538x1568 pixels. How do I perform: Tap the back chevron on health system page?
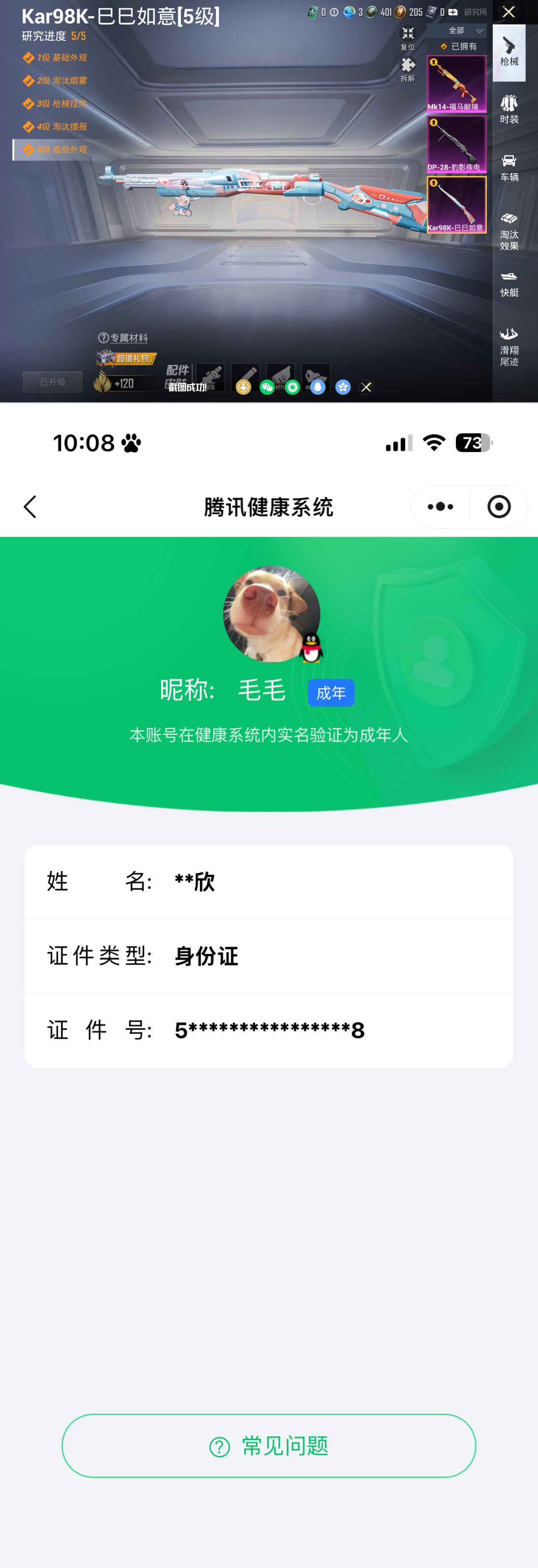click(x=30, y=507)
